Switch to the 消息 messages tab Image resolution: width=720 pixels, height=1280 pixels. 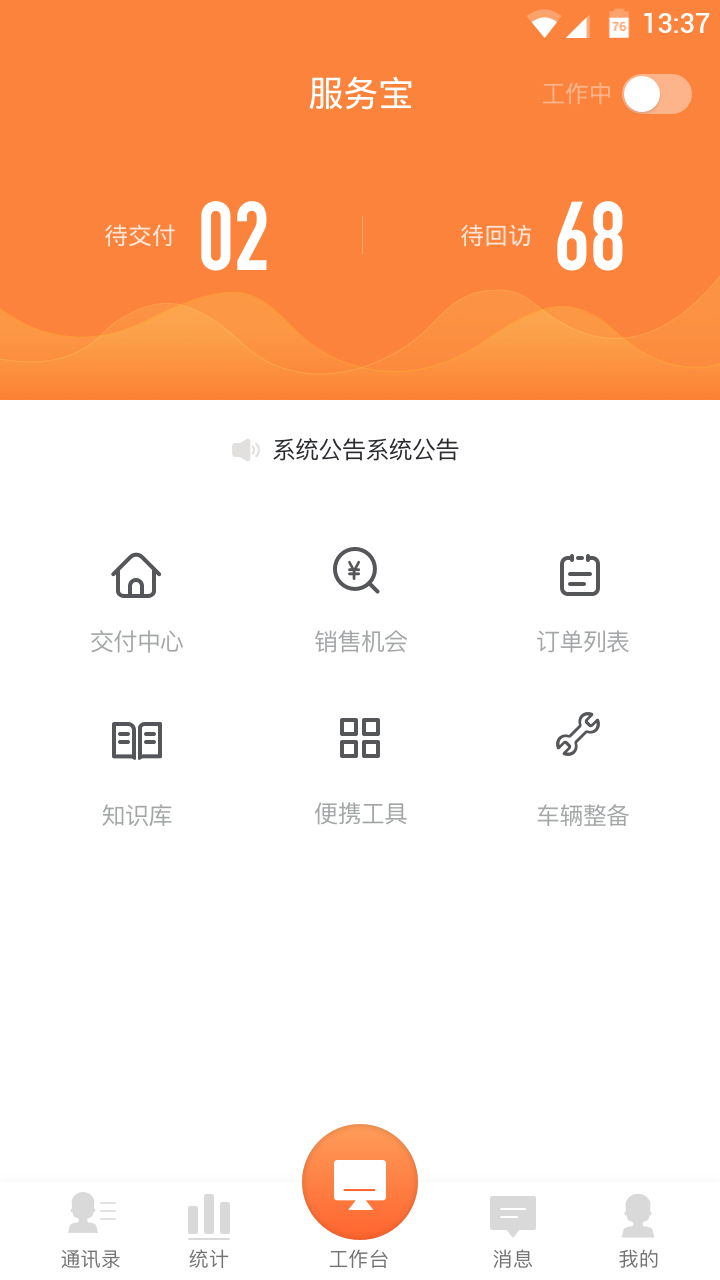[513, 1231]
